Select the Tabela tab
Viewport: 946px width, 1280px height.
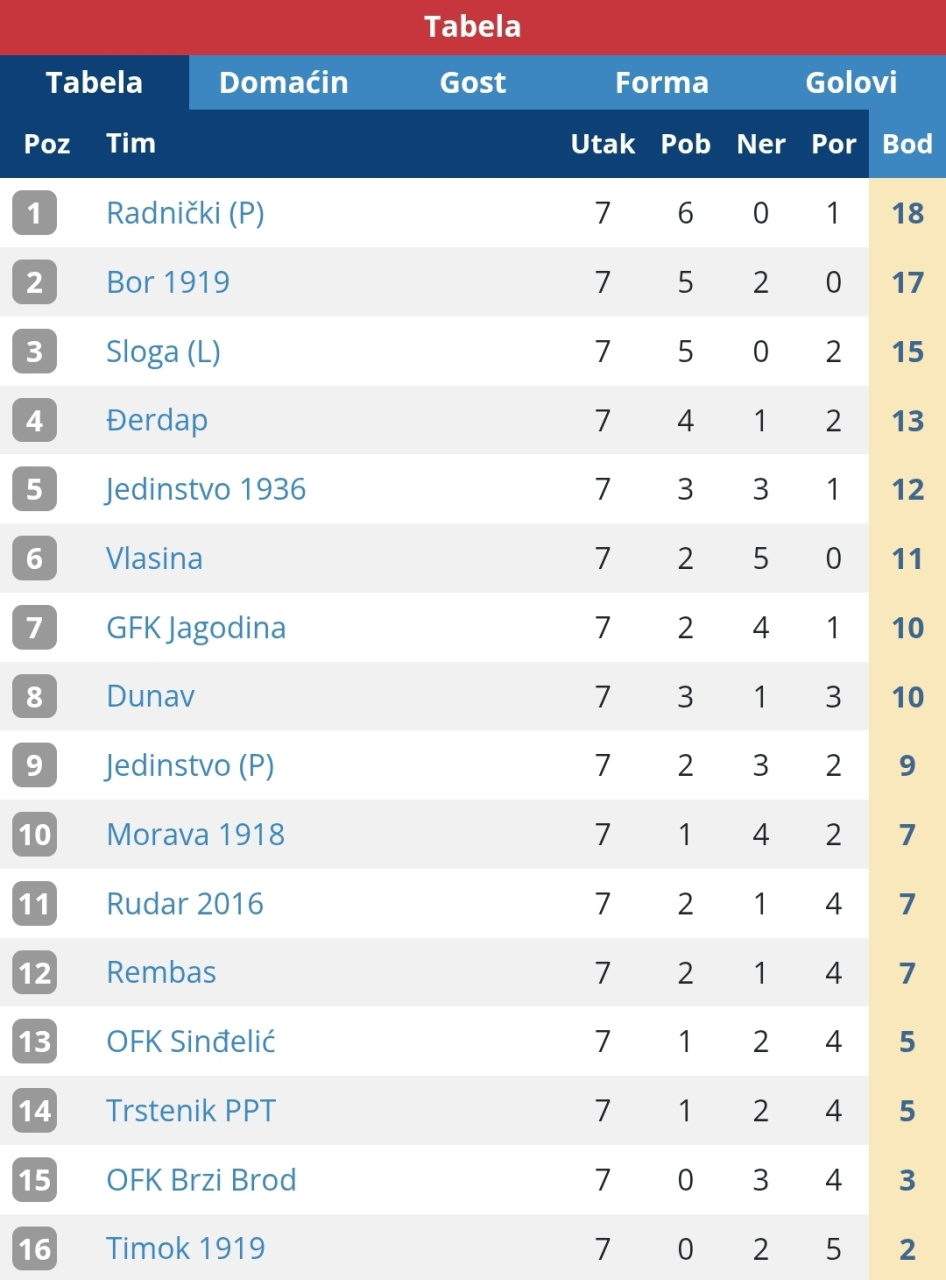(94, 82)
